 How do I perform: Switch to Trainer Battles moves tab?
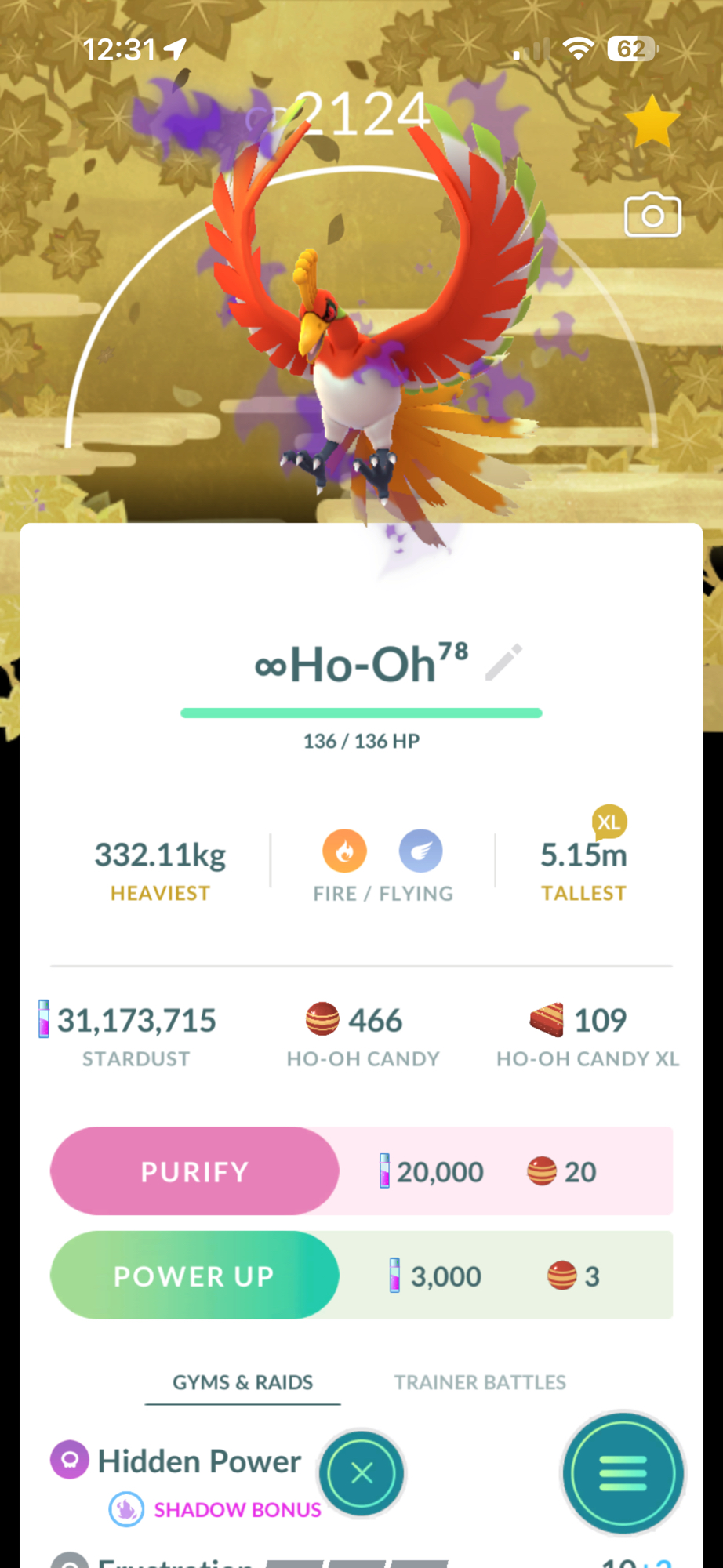[x=480, y=1382]
